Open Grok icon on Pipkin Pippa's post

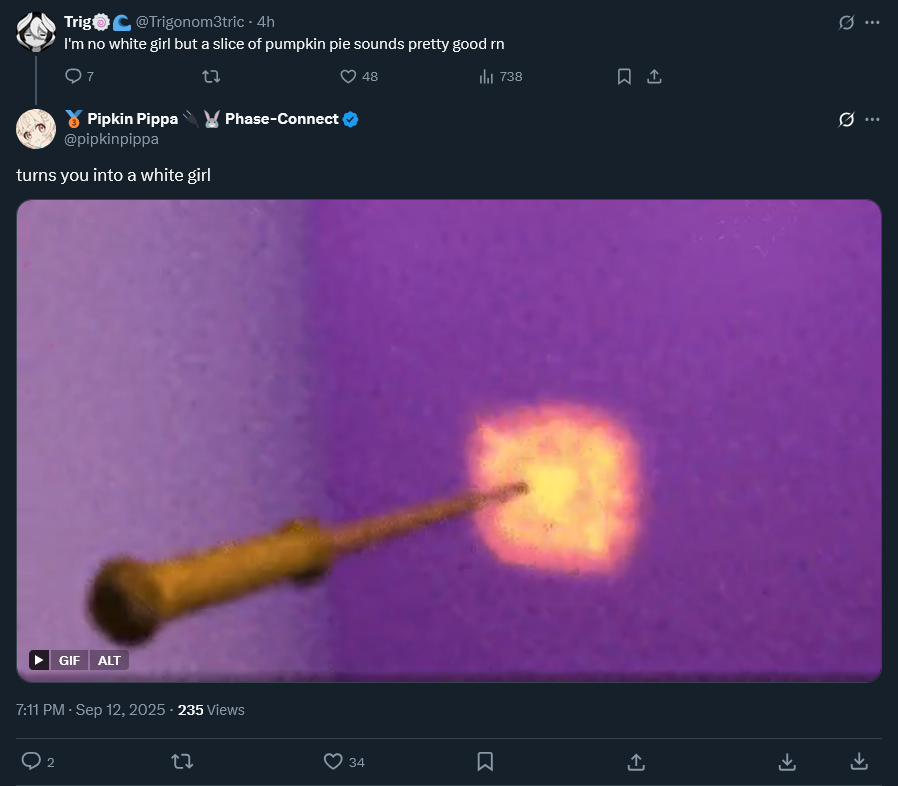point(846,120)
